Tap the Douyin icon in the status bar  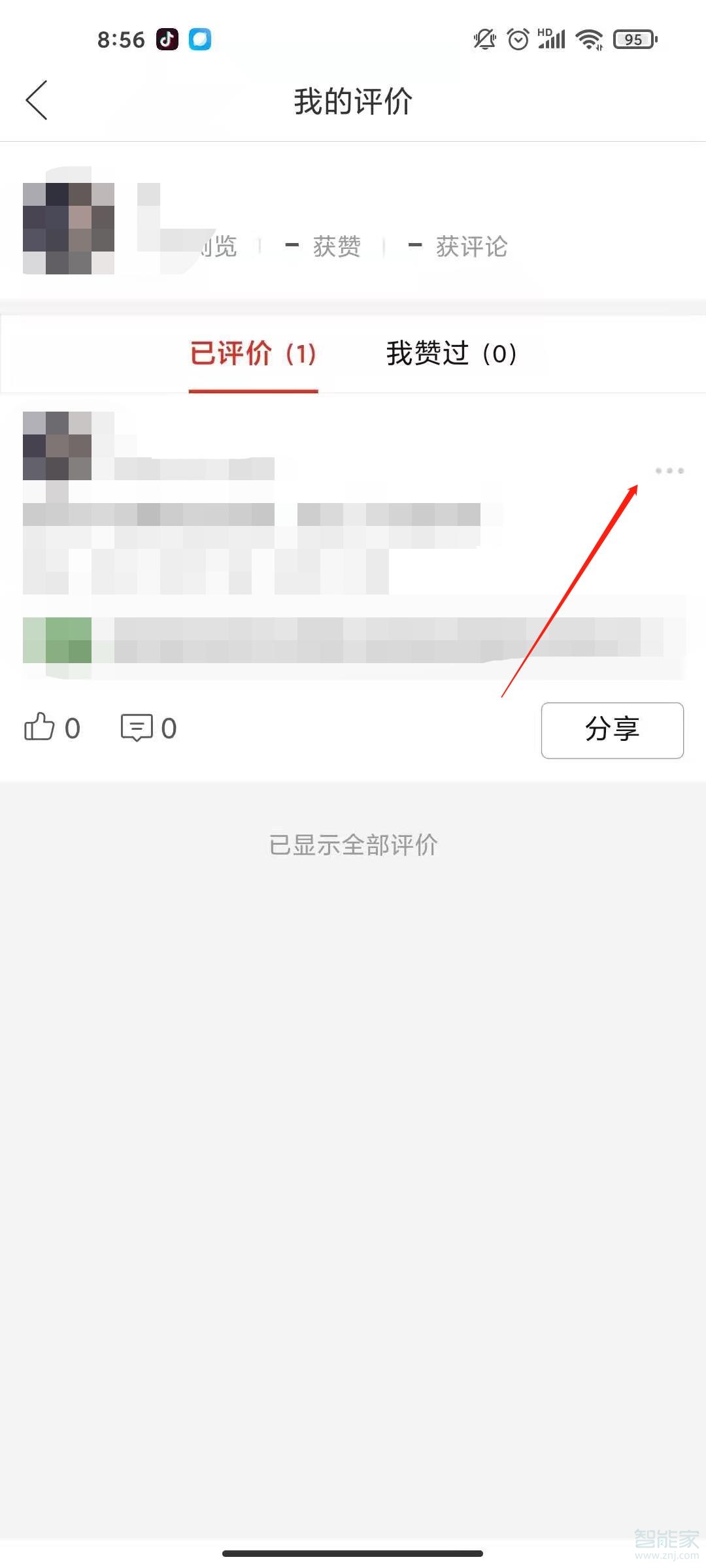(167, 39)
